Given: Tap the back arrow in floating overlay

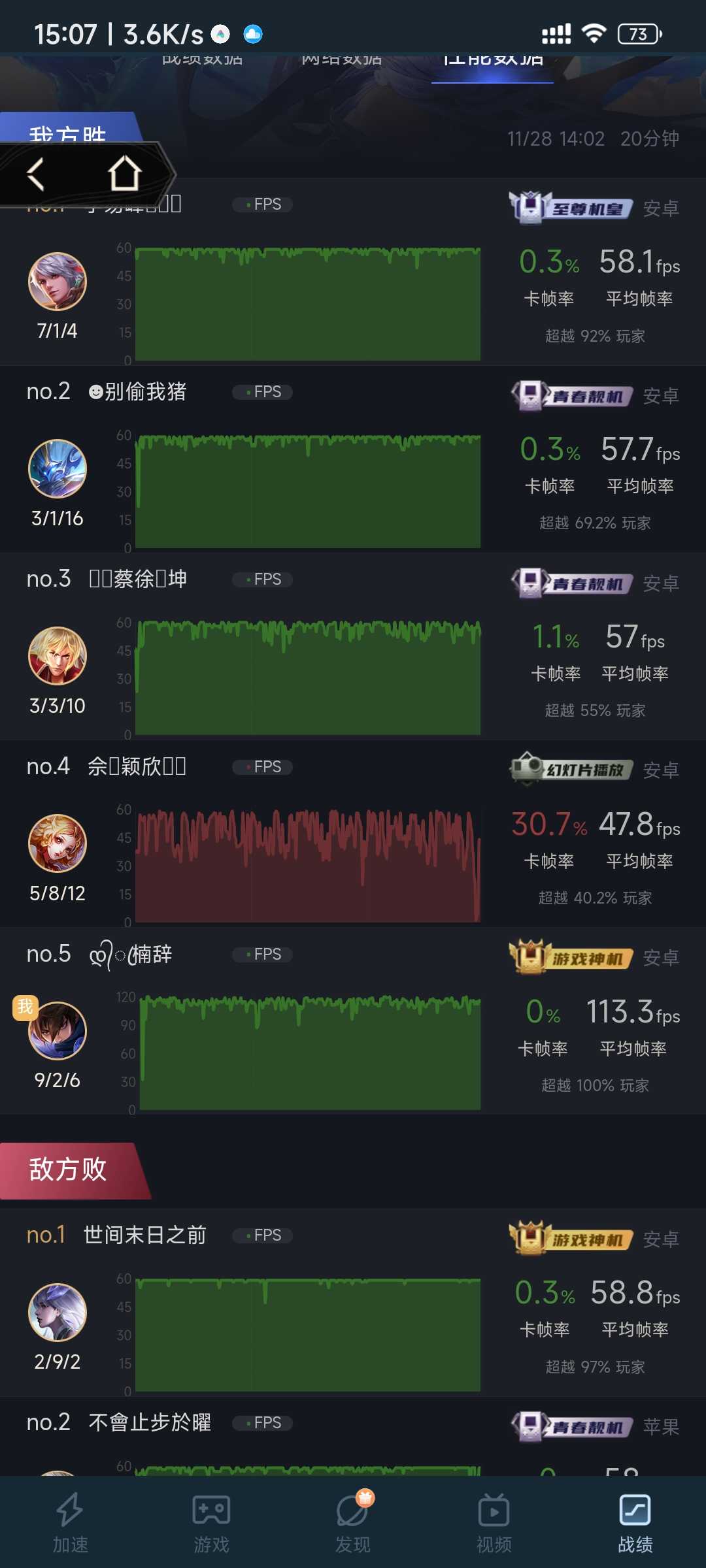Looking at the screenshot, I should point(36,174).
